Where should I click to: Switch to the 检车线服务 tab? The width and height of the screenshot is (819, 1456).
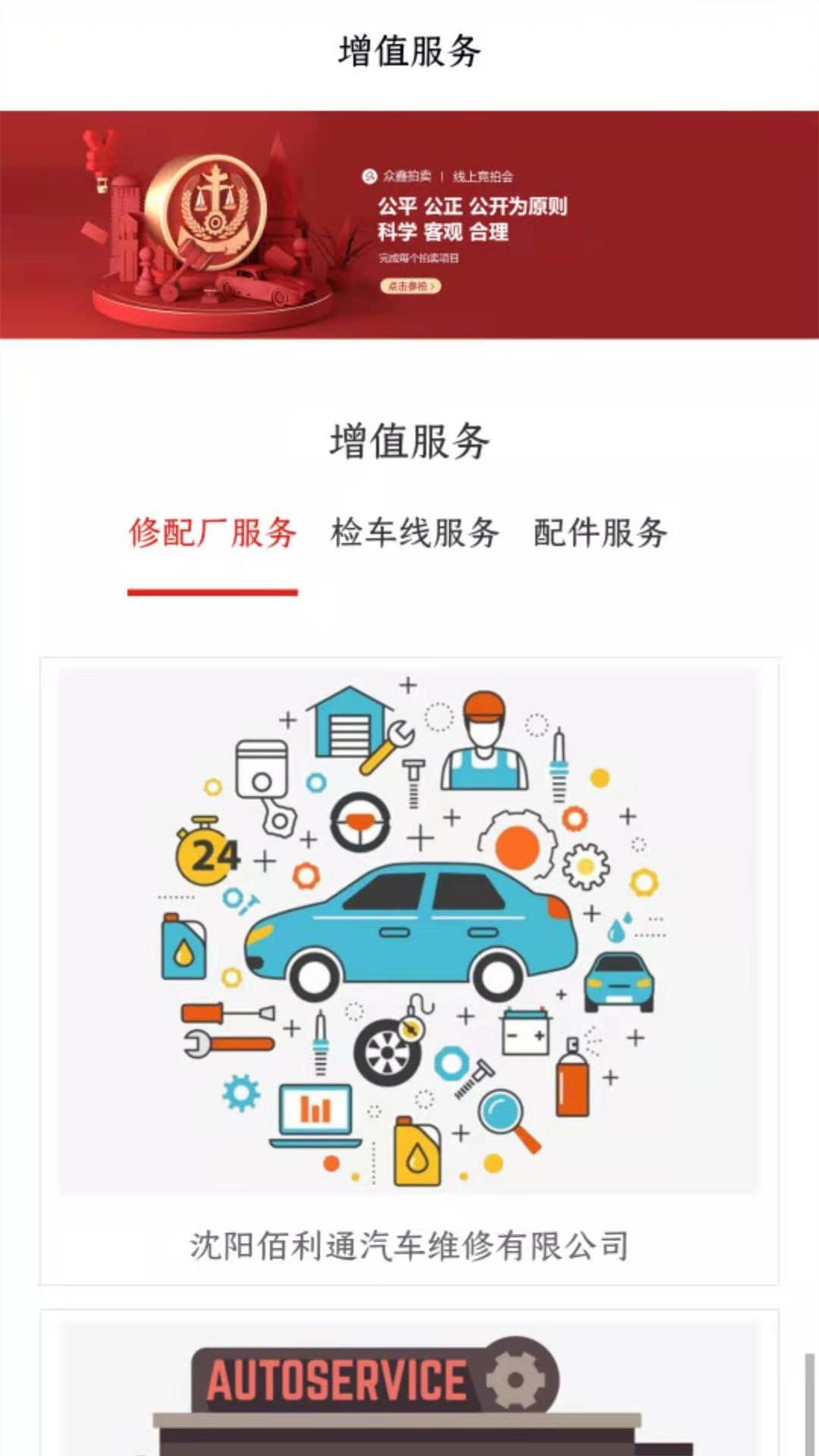[415, 533]
